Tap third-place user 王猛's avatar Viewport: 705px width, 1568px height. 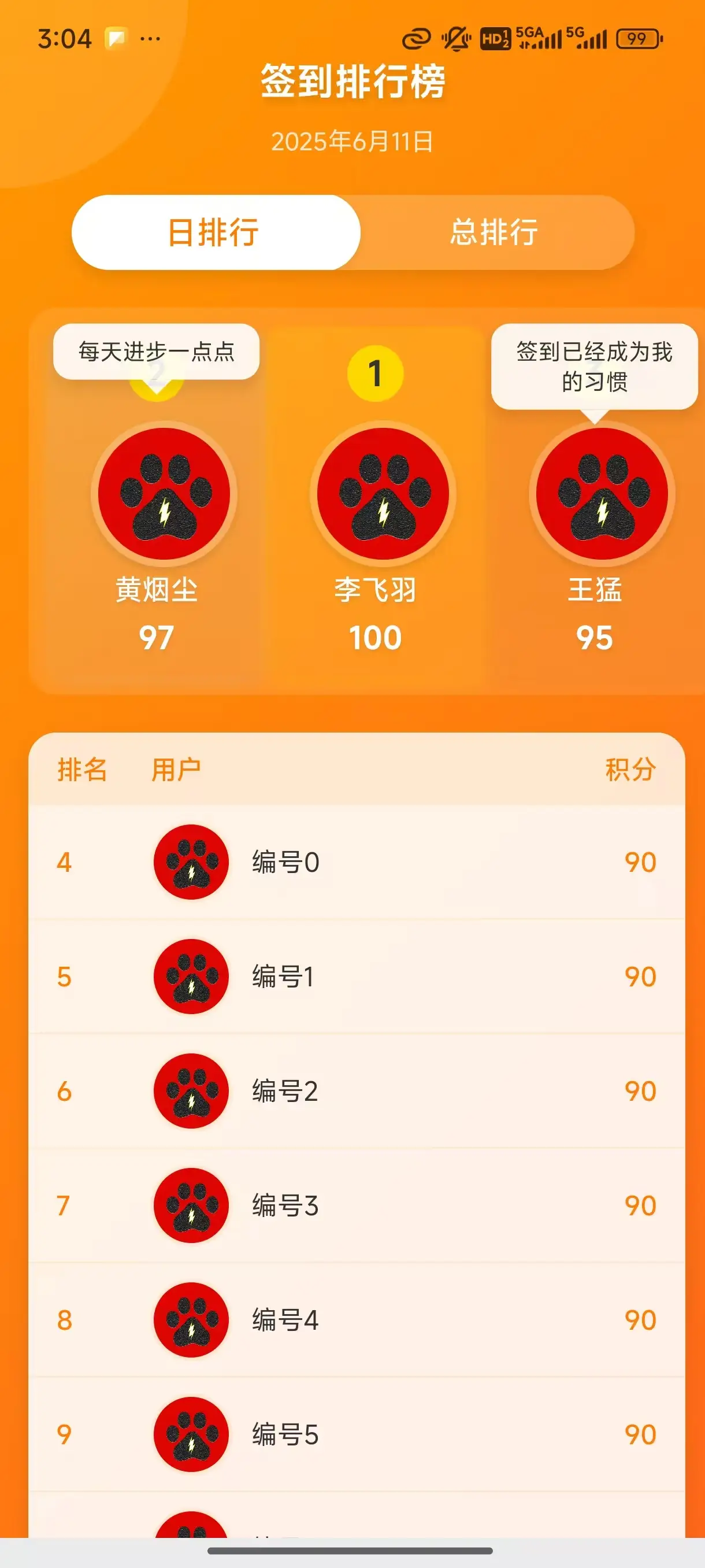[x=601, y=494]
